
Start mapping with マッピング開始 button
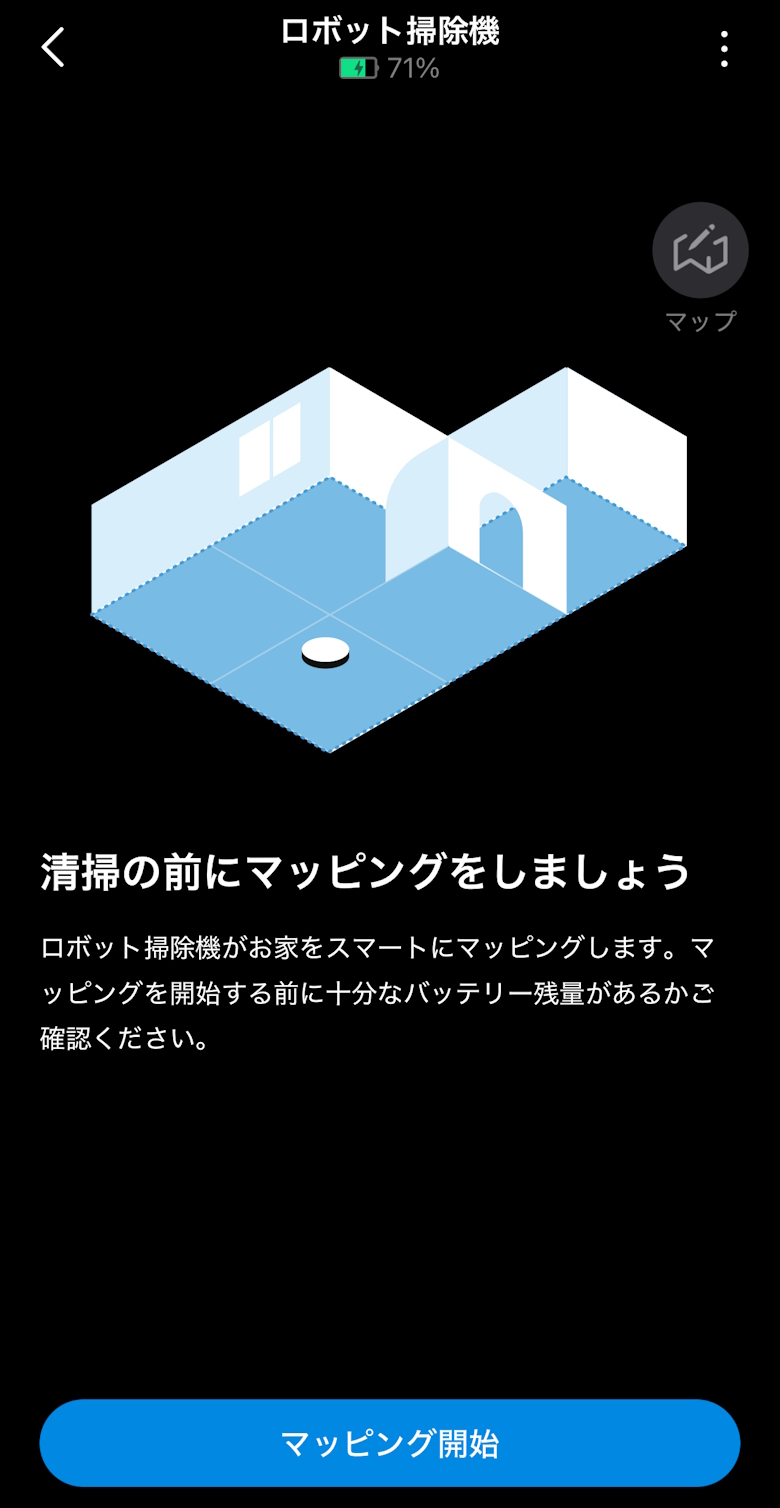pos(390,1443)
